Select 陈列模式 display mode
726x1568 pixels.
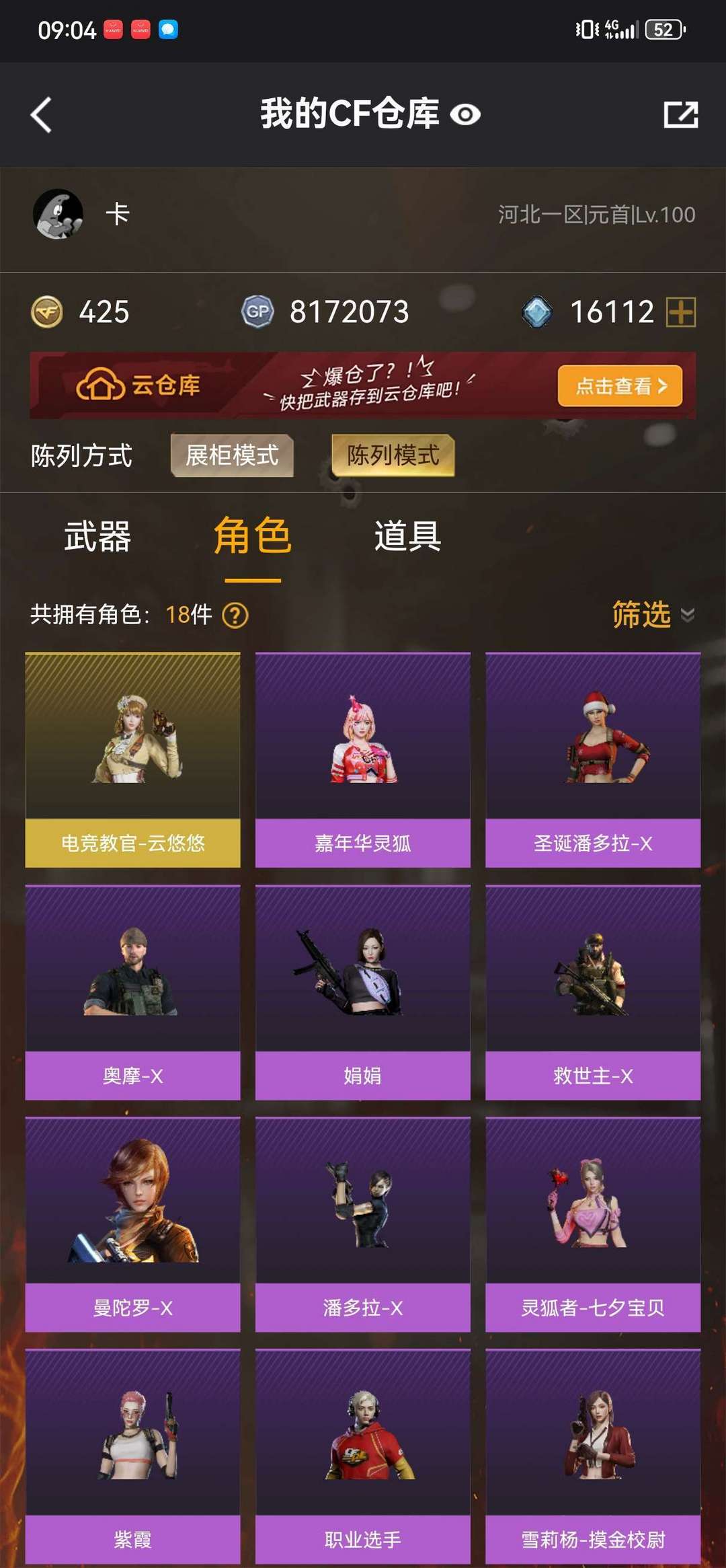click(x=393, y=455)
